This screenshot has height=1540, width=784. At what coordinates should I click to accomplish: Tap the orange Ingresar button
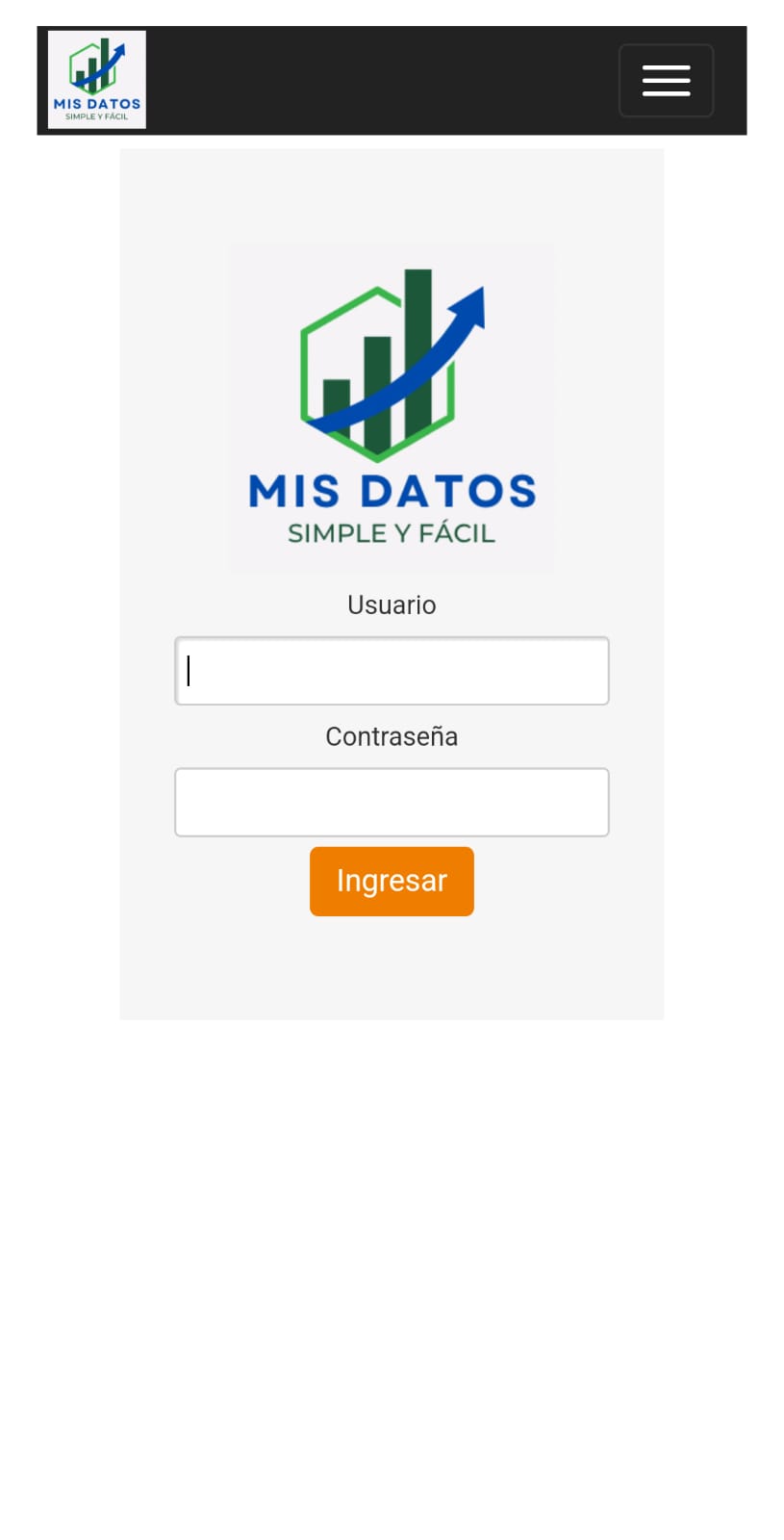[392, 882]
